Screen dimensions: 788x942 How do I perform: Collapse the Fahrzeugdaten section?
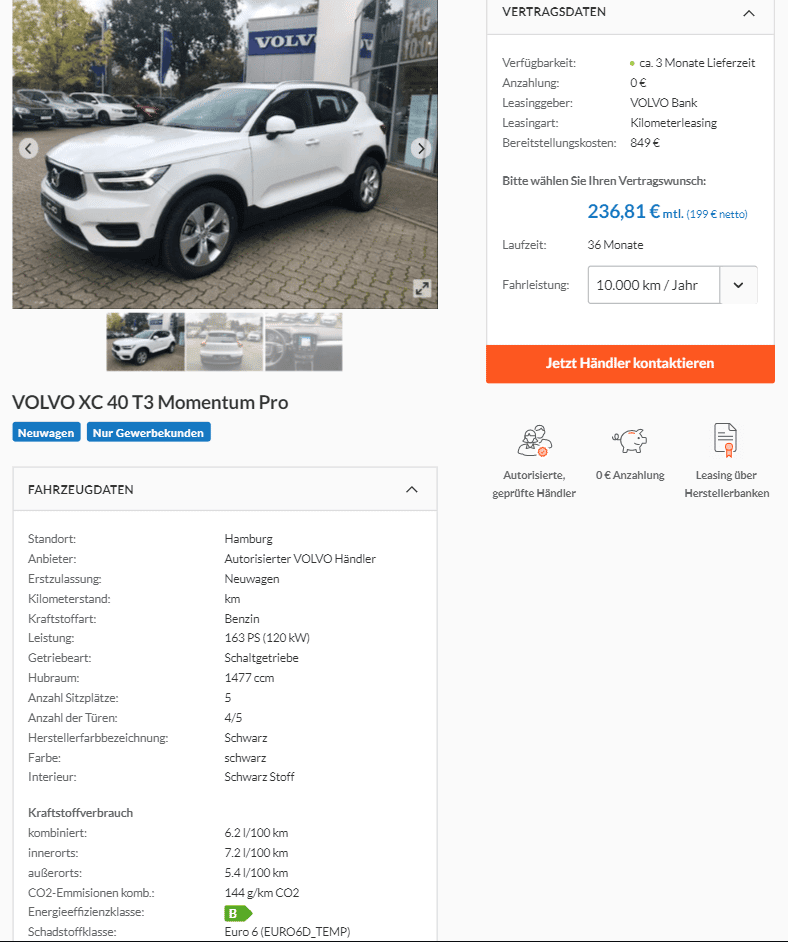(x=411, y=490)
